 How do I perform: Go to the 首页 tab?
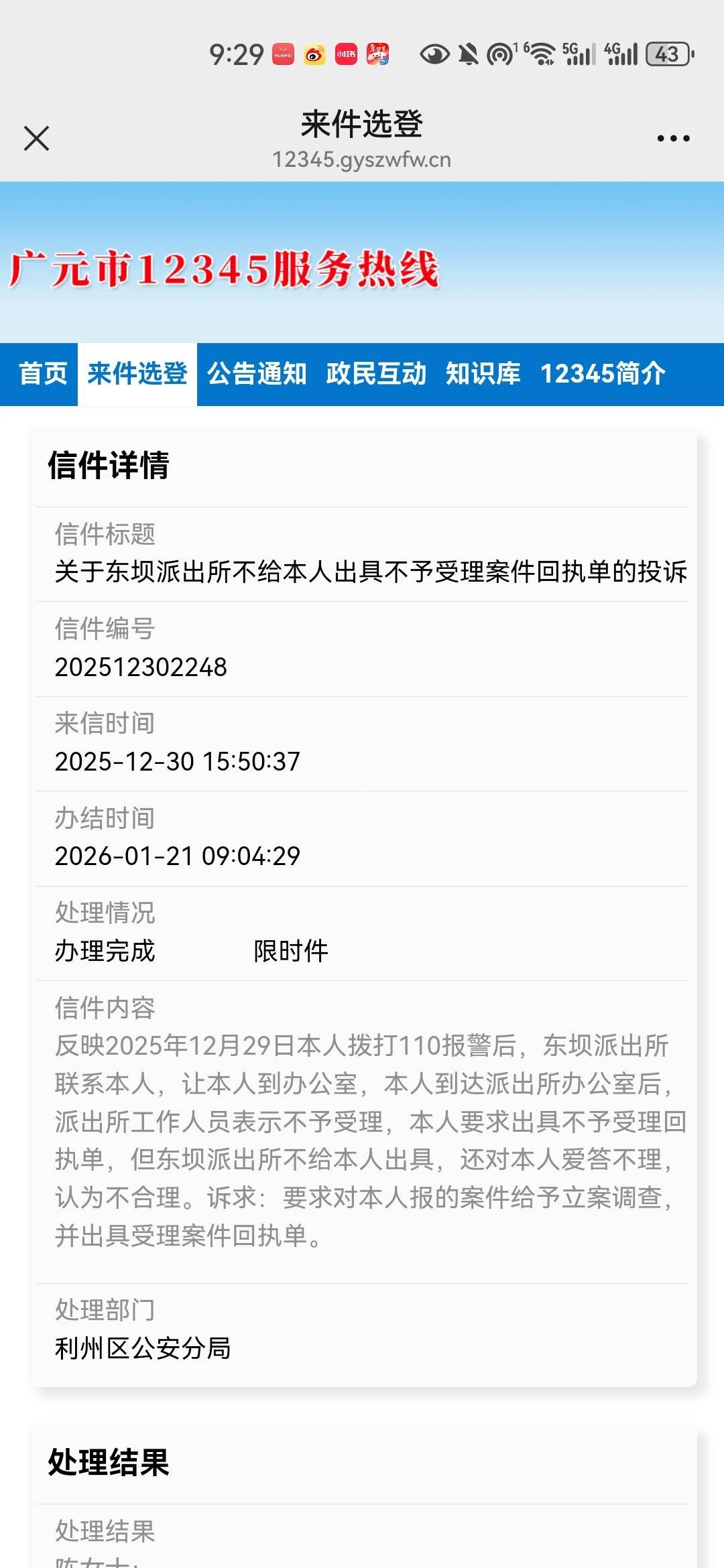[43, 374]
